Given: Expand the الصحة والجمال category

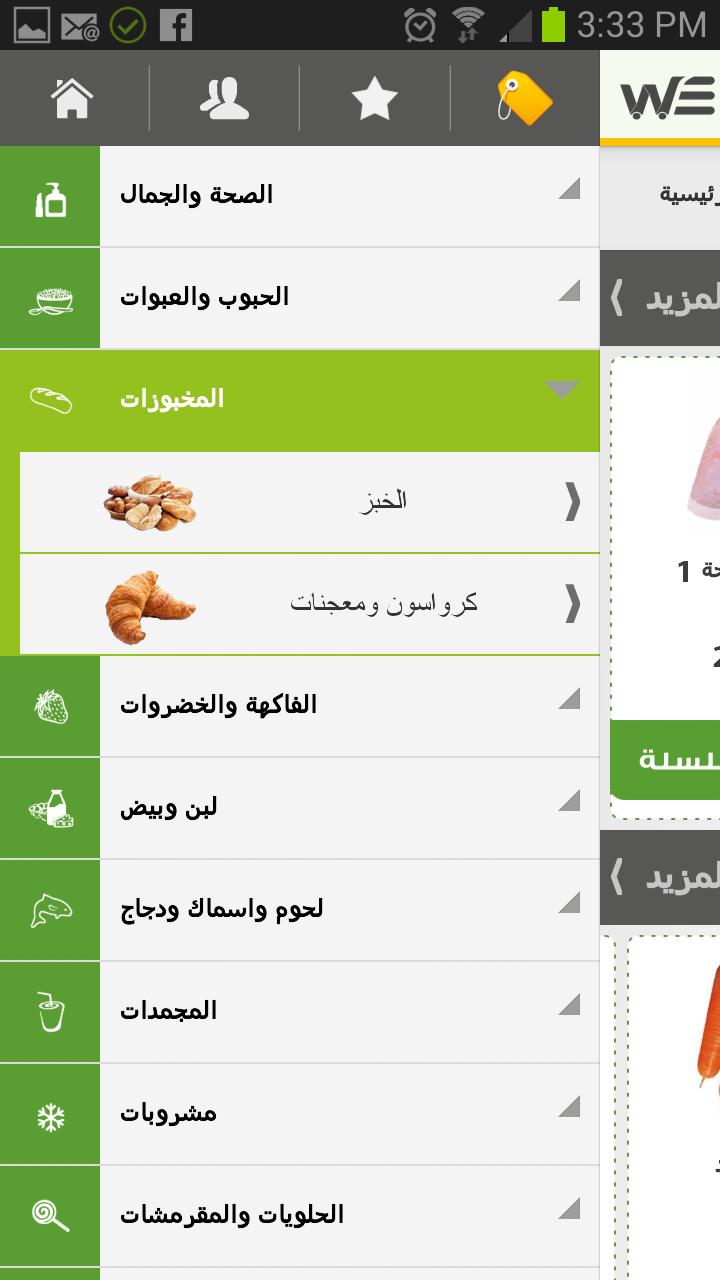Looking at the screenshot, I should tap(300, 195).
